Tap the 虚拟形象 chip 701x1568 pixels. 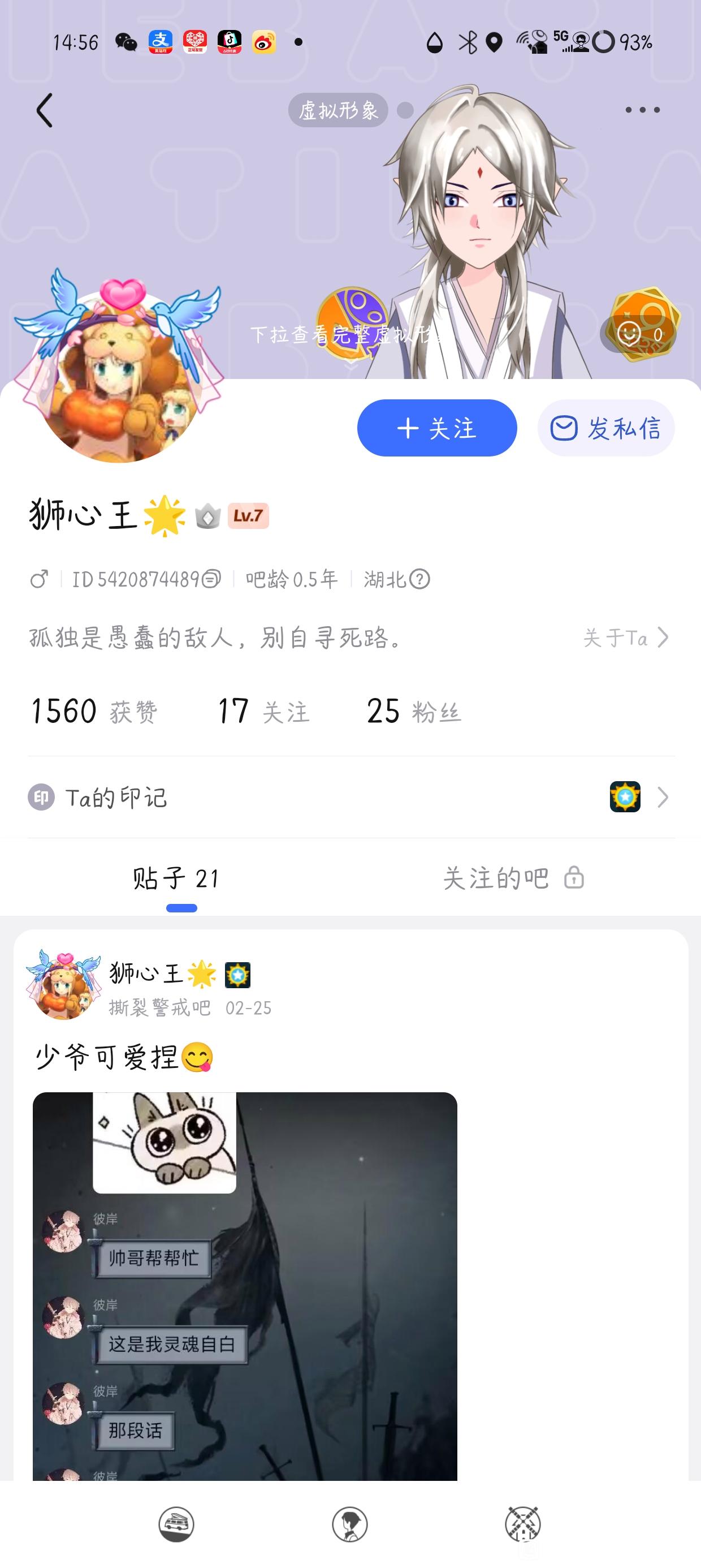tap(338, 110)
